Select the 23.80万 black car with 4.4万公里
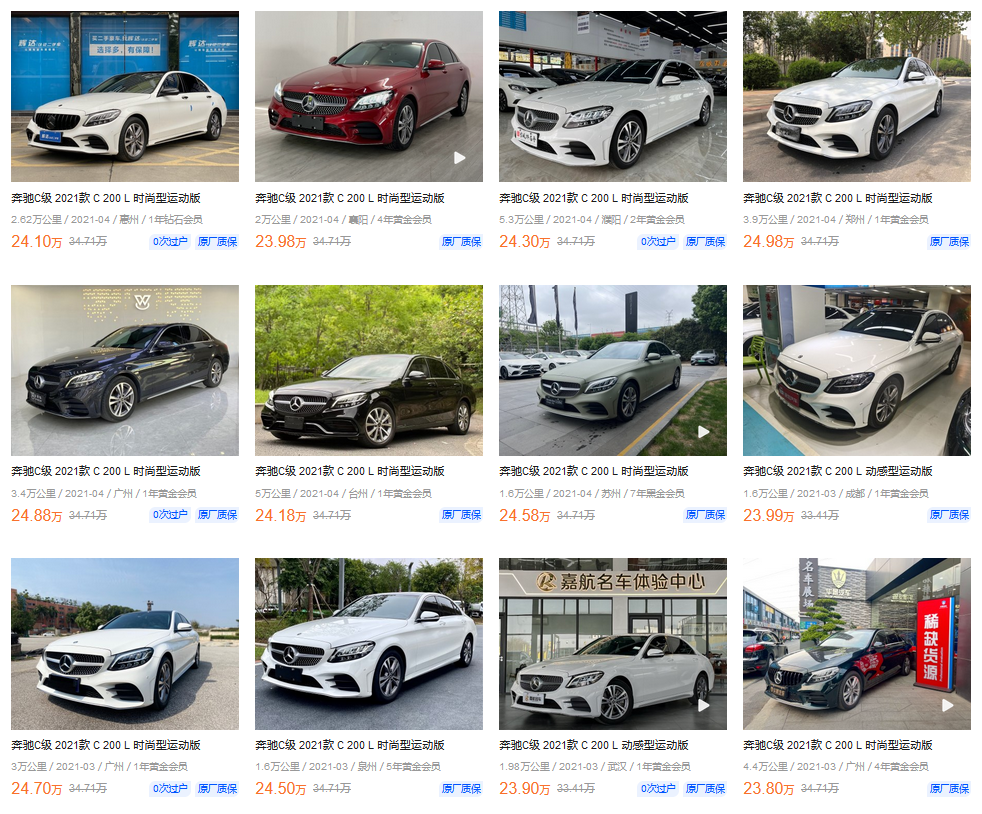Viewport: 982px width, 814px height. (856, 643)
